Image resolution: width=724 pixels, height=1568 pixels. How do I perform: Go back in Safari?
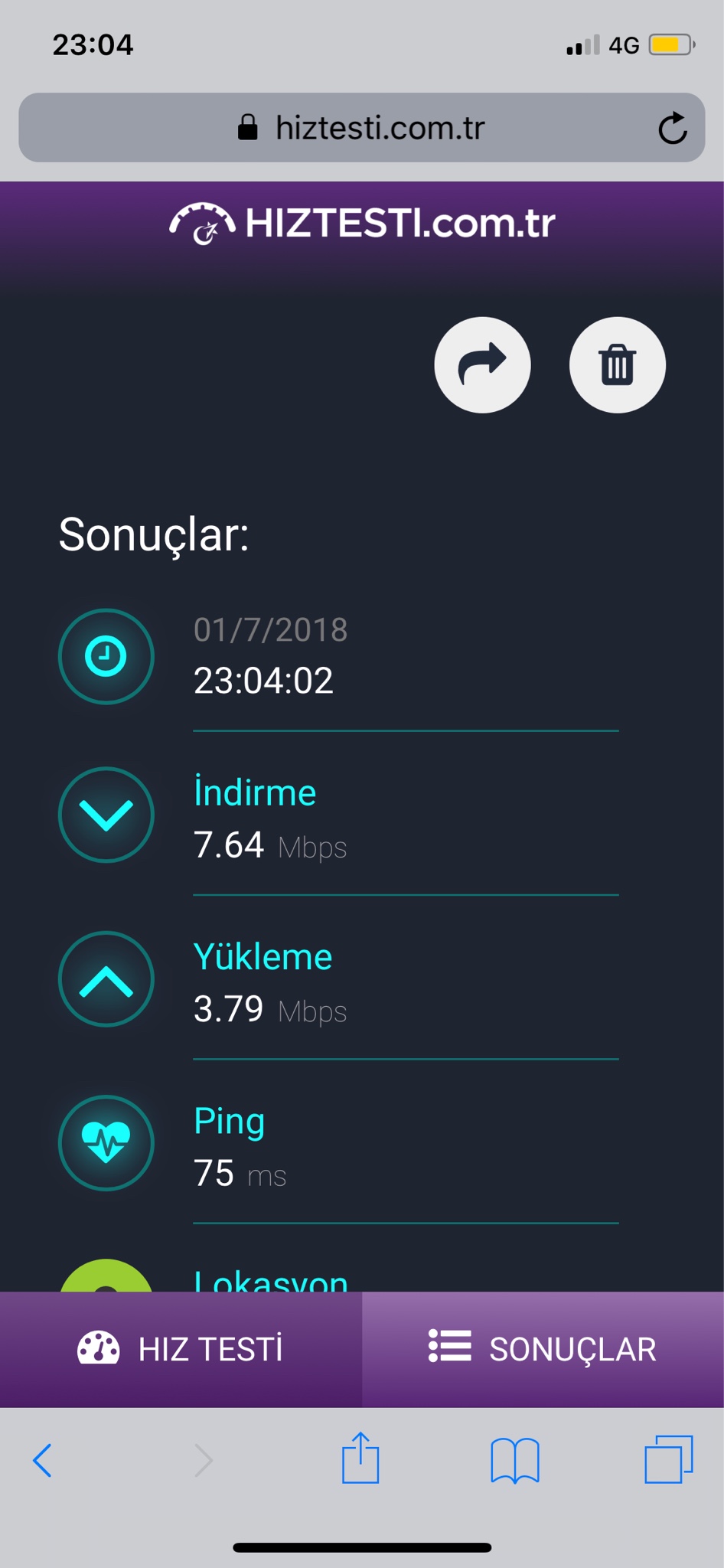43,1460
